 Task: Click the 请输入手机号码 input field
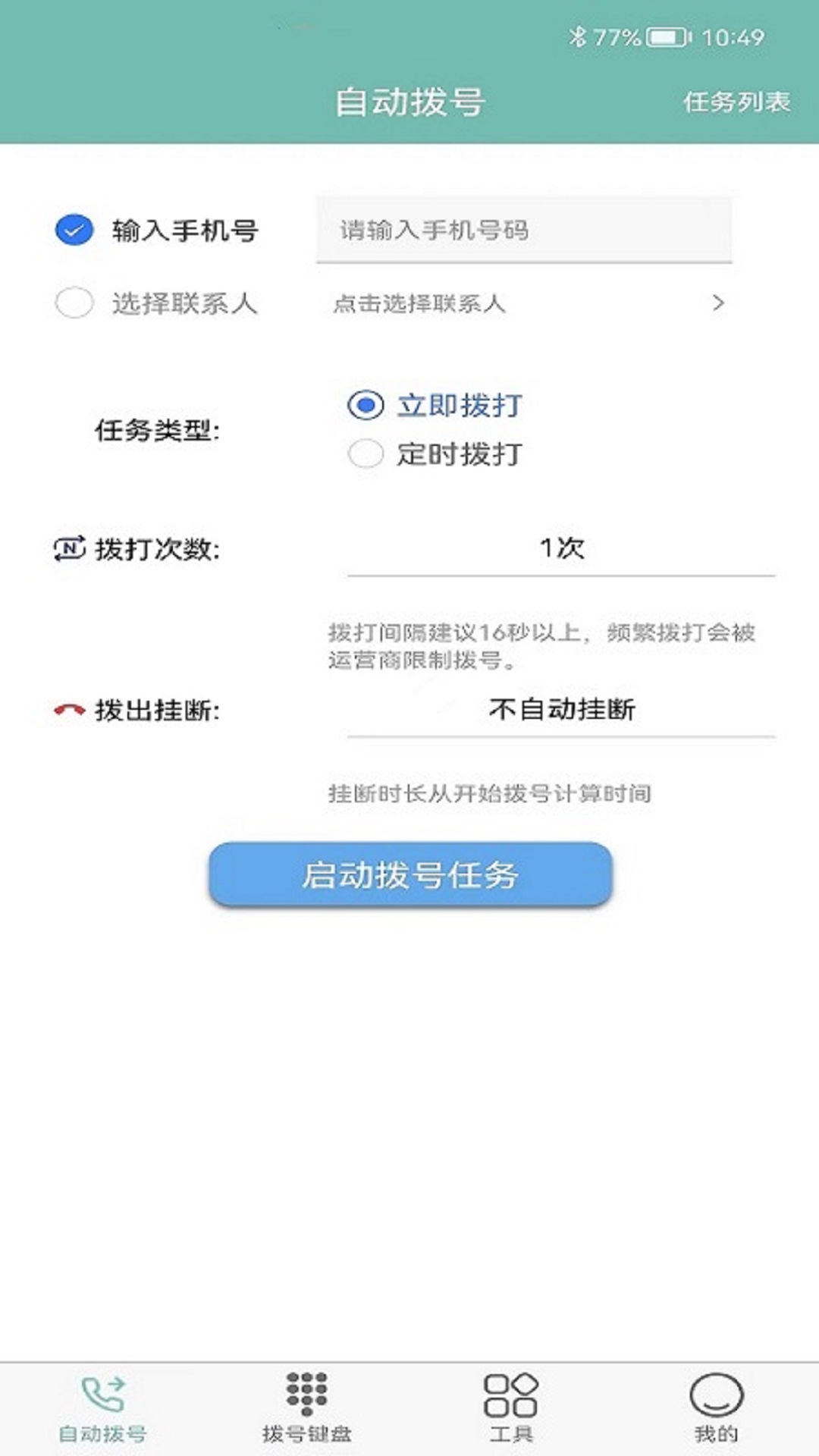click(523, 230)
